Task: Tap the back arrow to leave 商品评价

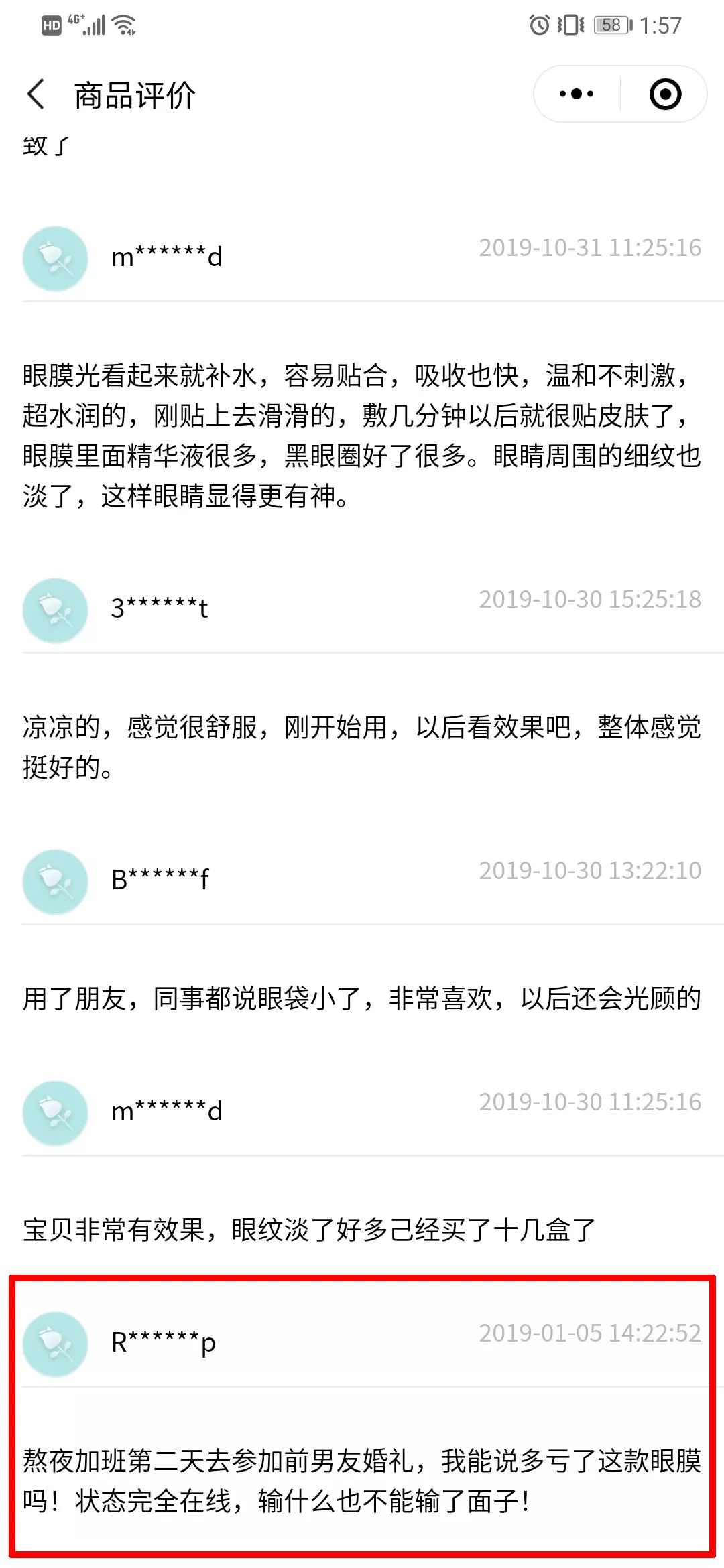Action: pos(35,94)
